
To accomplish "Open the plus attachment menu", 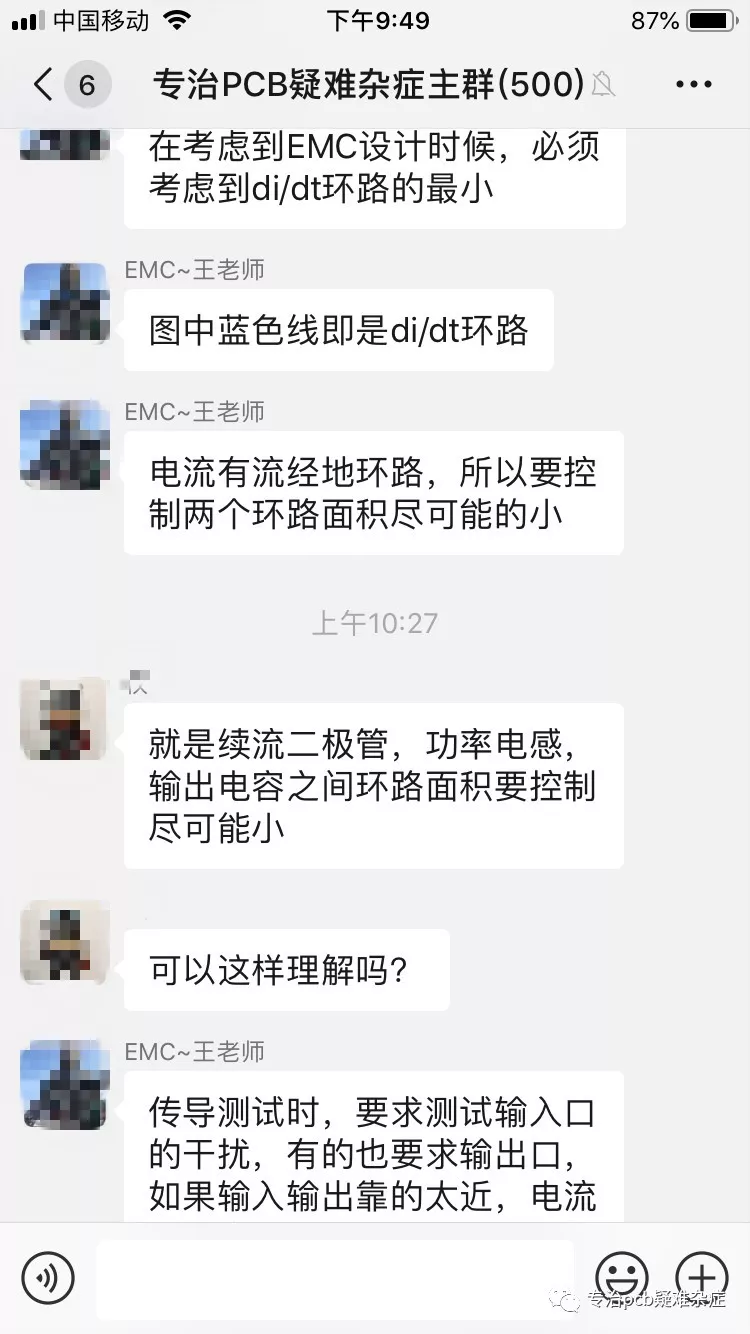I will [702, 1277].
